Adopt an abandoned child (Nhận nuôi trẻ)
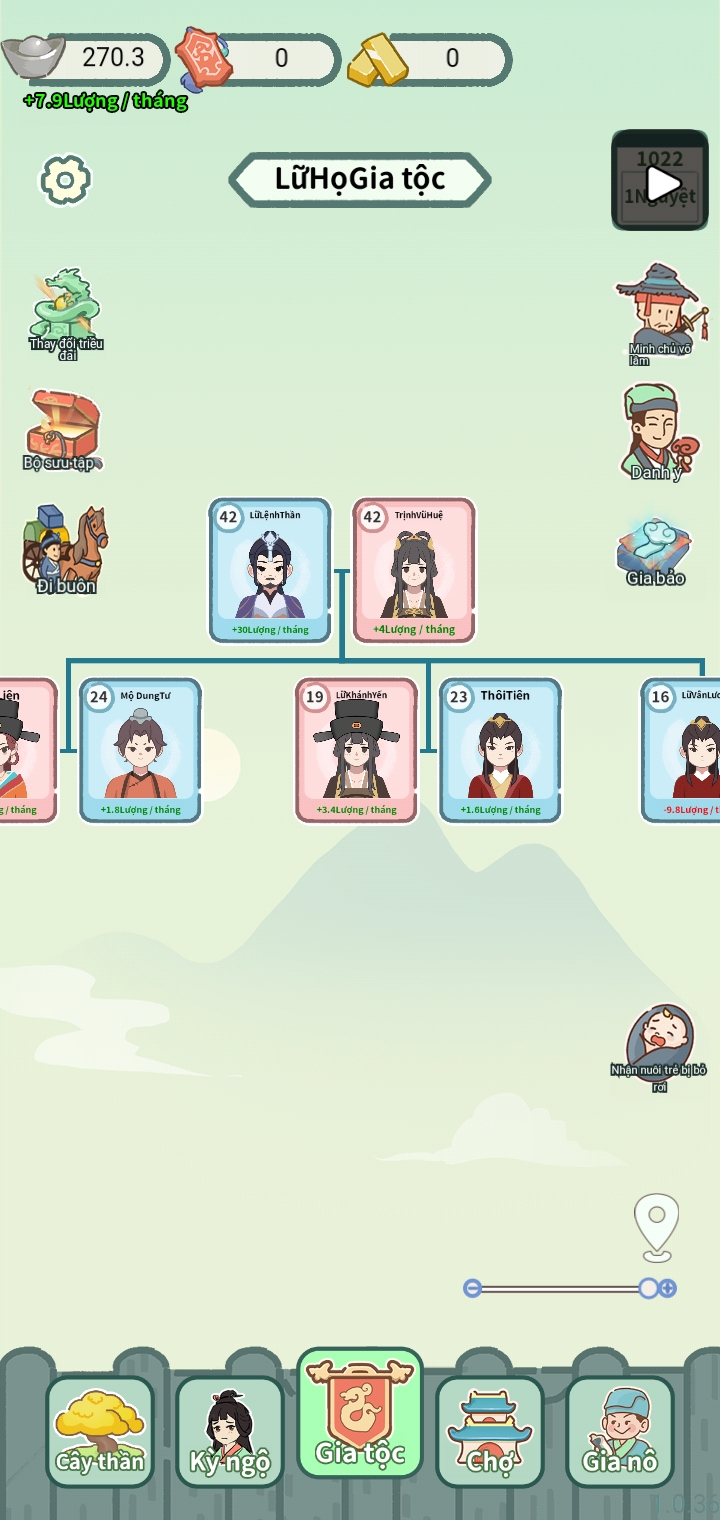Viewport: 720px width, 1520px height. point(659,1047)
